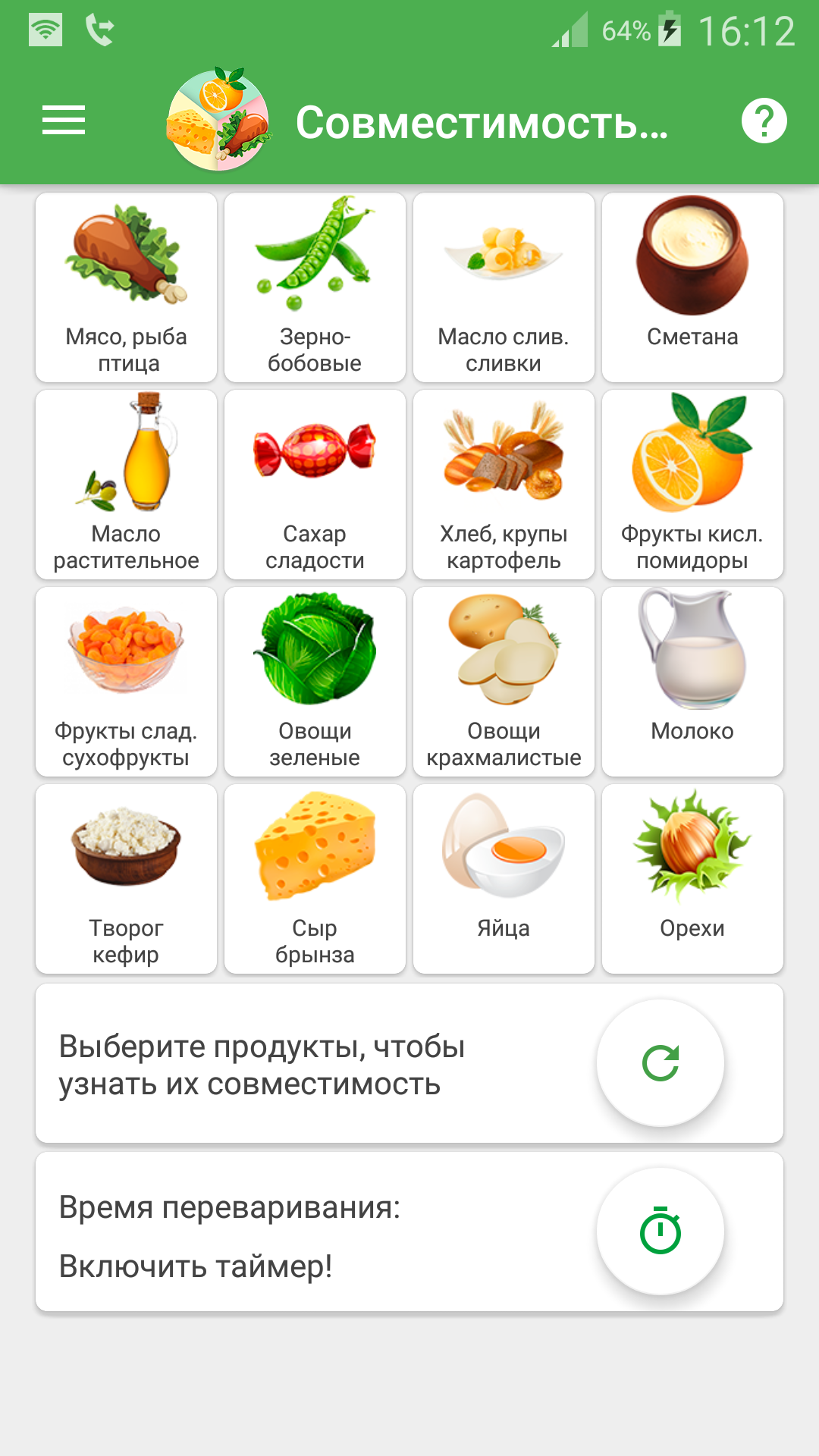Choose the Сыр, брынза tile
Screen dimensions: 819x1456
[315, 879]
